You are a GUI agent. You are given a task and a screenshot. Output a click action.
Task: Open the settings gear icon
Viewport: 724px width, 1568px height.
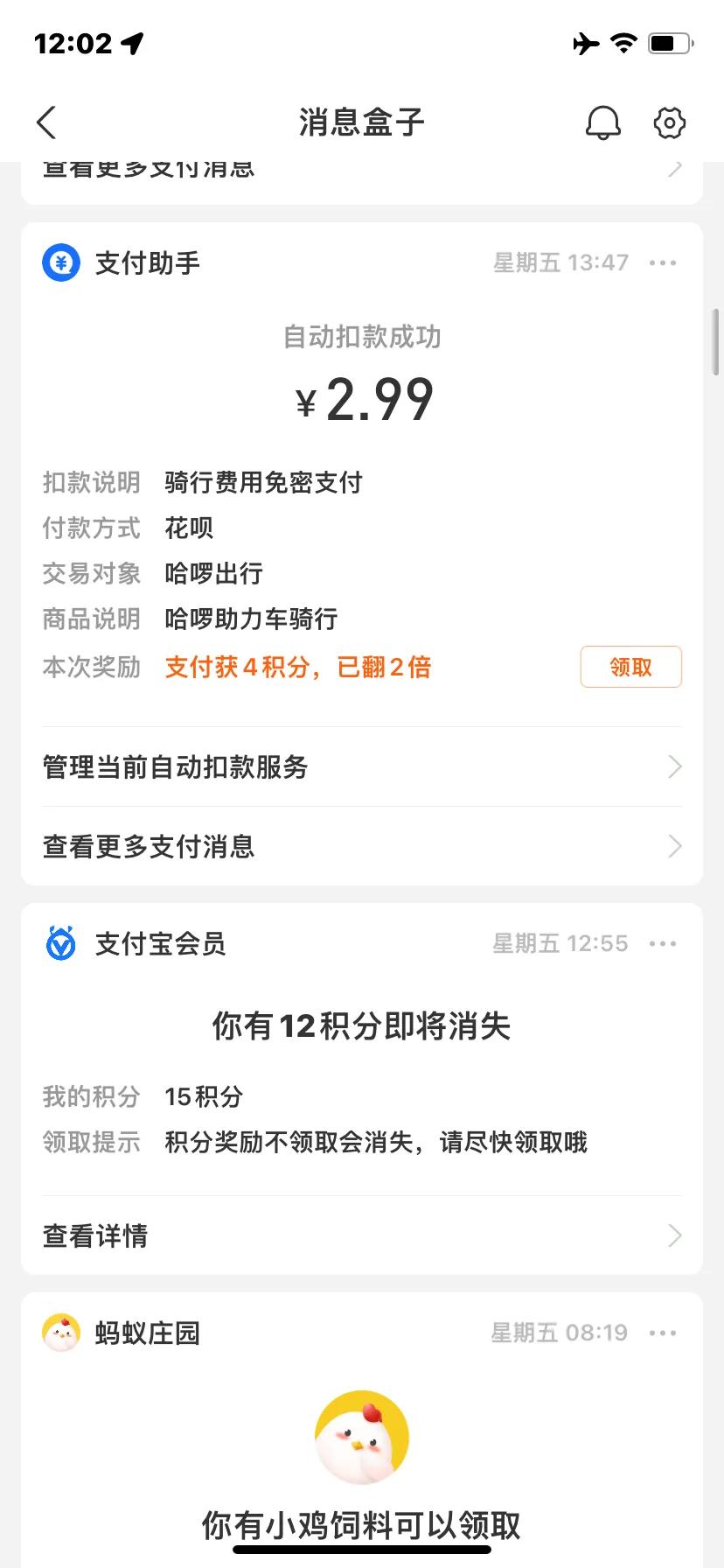point(669,122)
